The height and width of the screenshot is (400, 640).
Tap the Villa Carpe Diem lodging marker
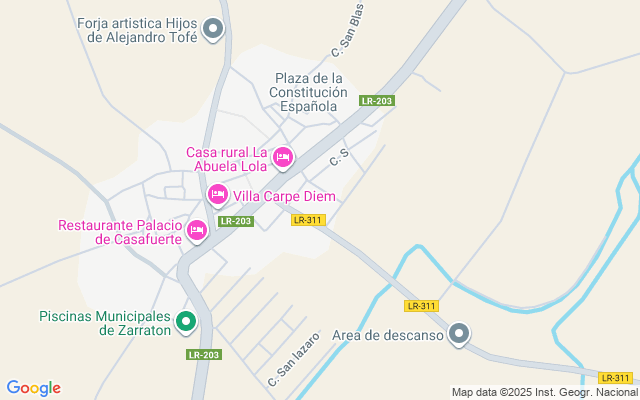click(218, 194)
